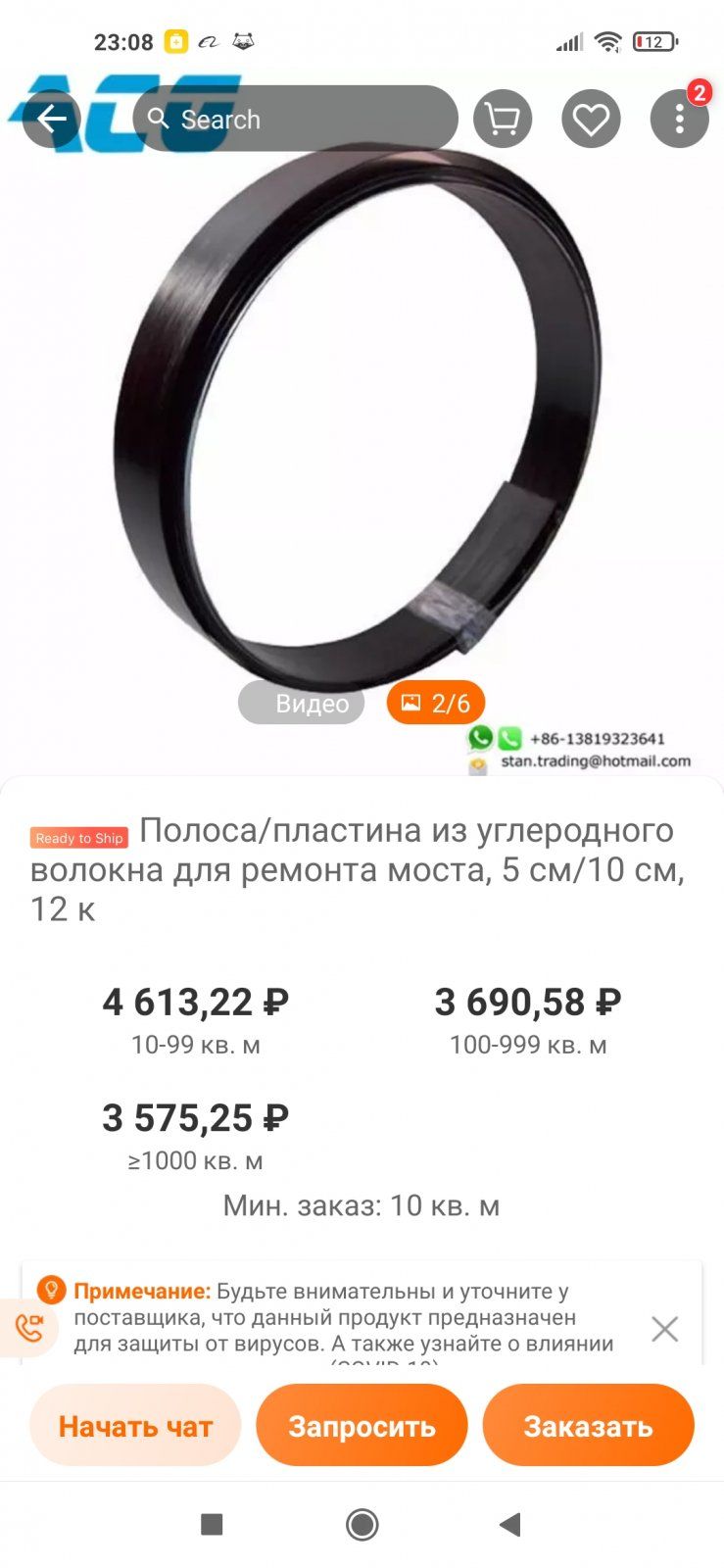Tap the search magnifier icon

(x=160, y=119)
